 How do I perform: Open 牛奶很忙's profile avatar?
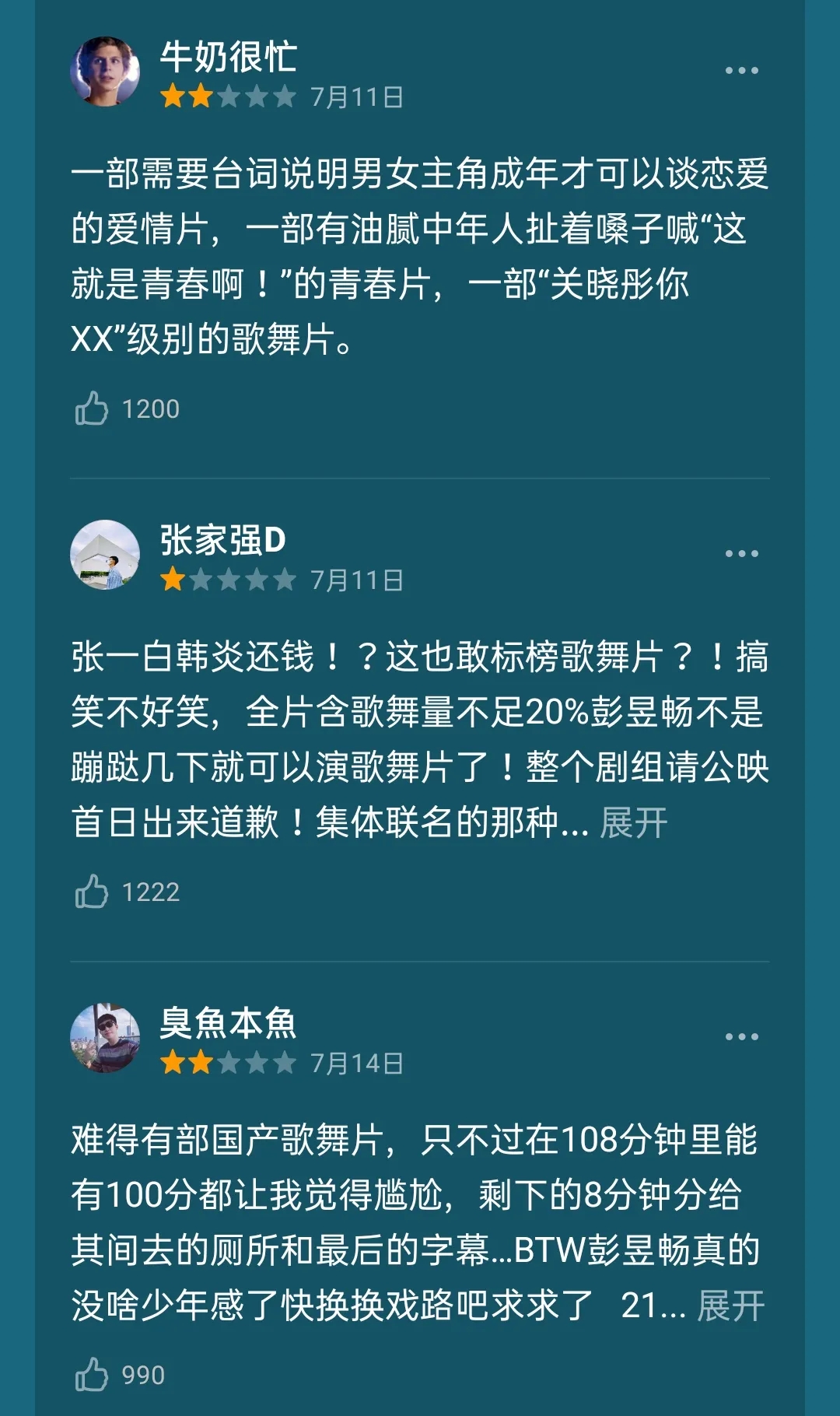point(105,72)
